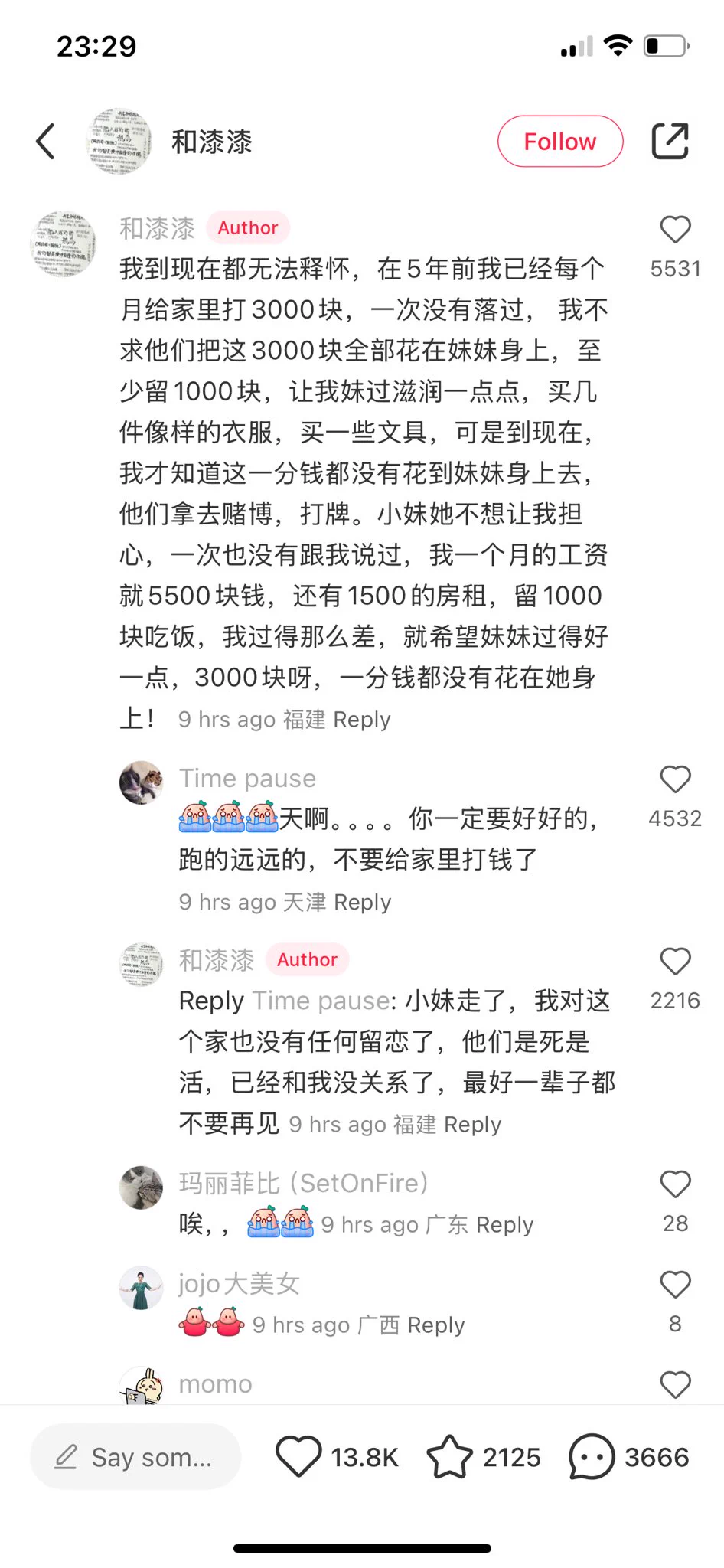Open 和漆漆's profile picture in the header
Screen dimensions: 724x1568
(119, 142)
